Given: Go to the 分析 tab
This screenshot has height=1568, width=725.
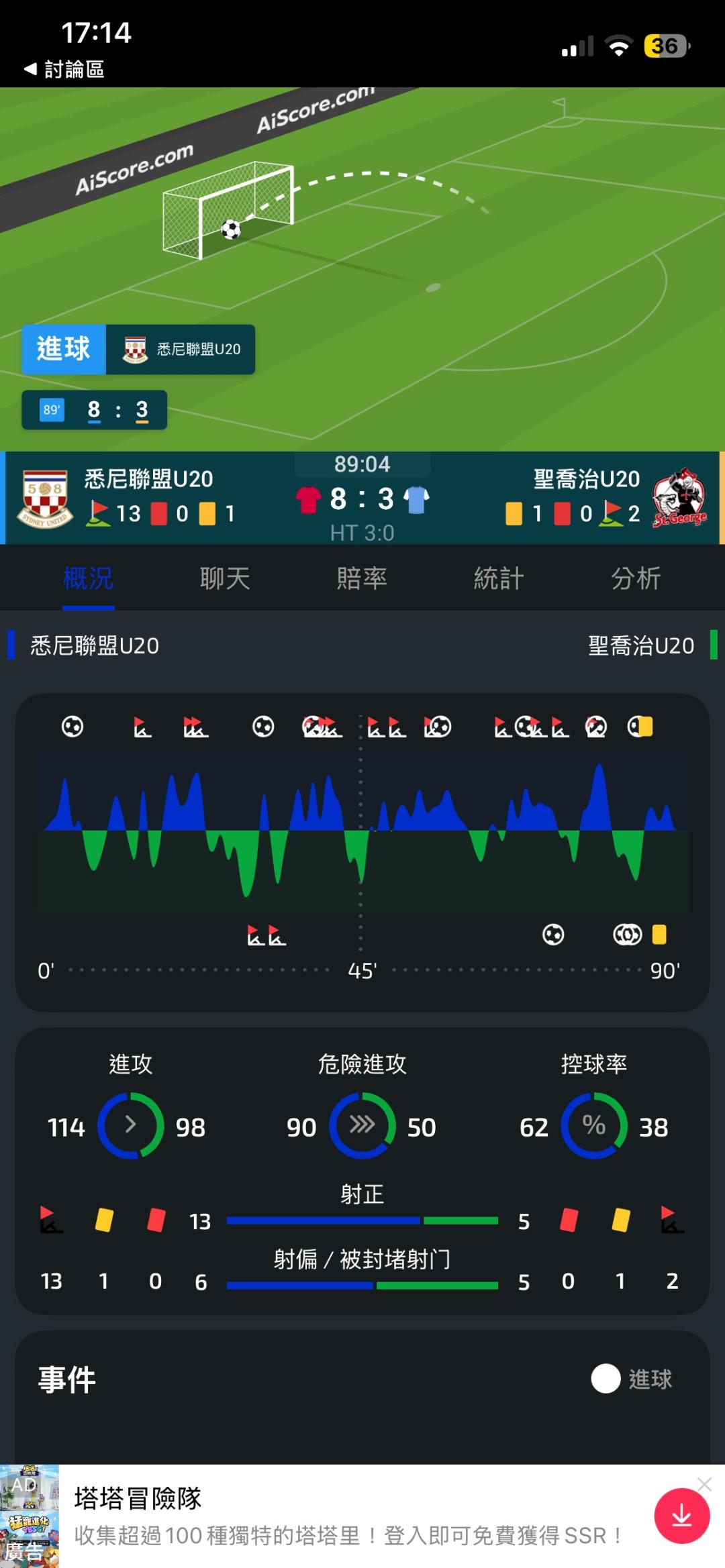Looking at the screenshot, I should coord(636,578).
